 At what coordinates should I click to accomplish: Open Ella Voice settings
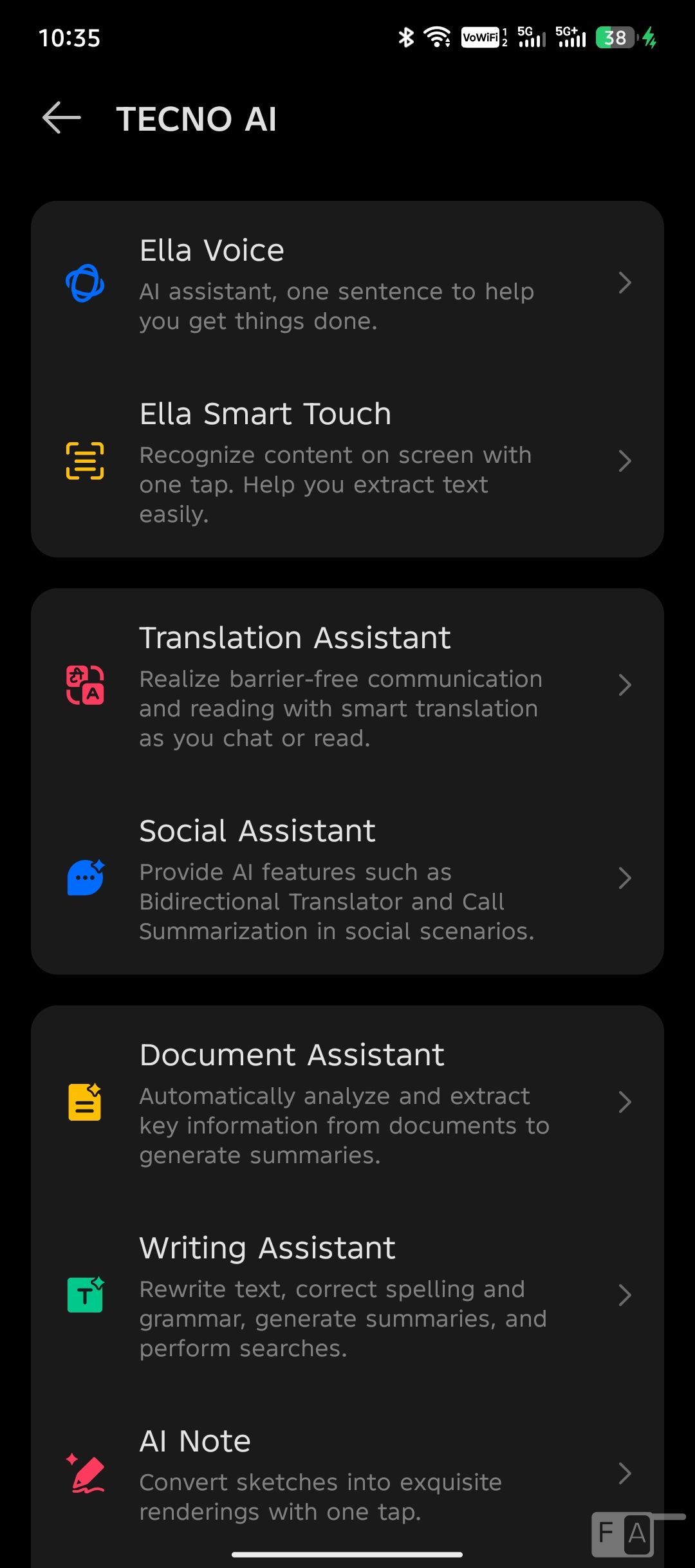click(347, 283)
